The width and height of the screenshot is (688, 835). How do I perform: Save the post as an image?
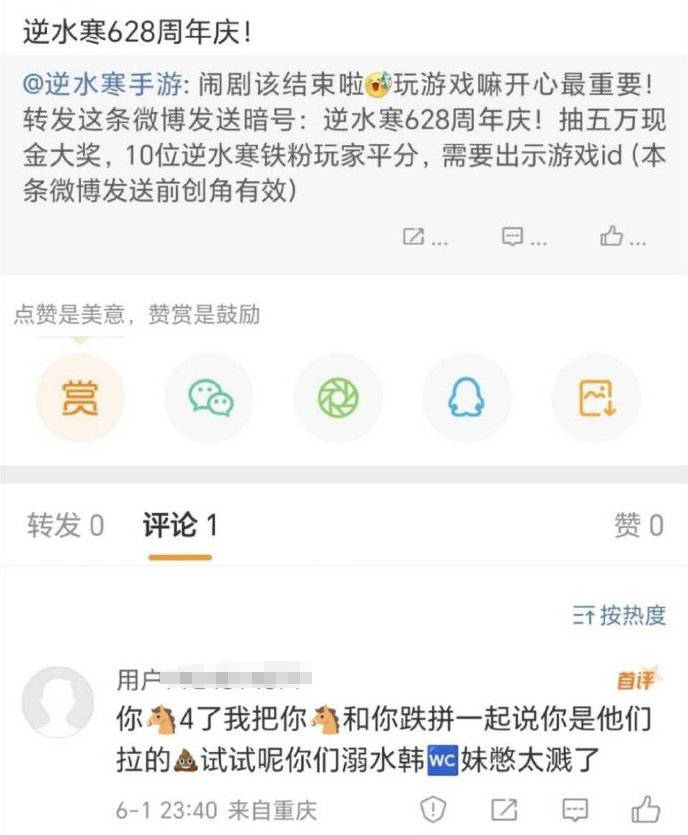pos(597,398)
